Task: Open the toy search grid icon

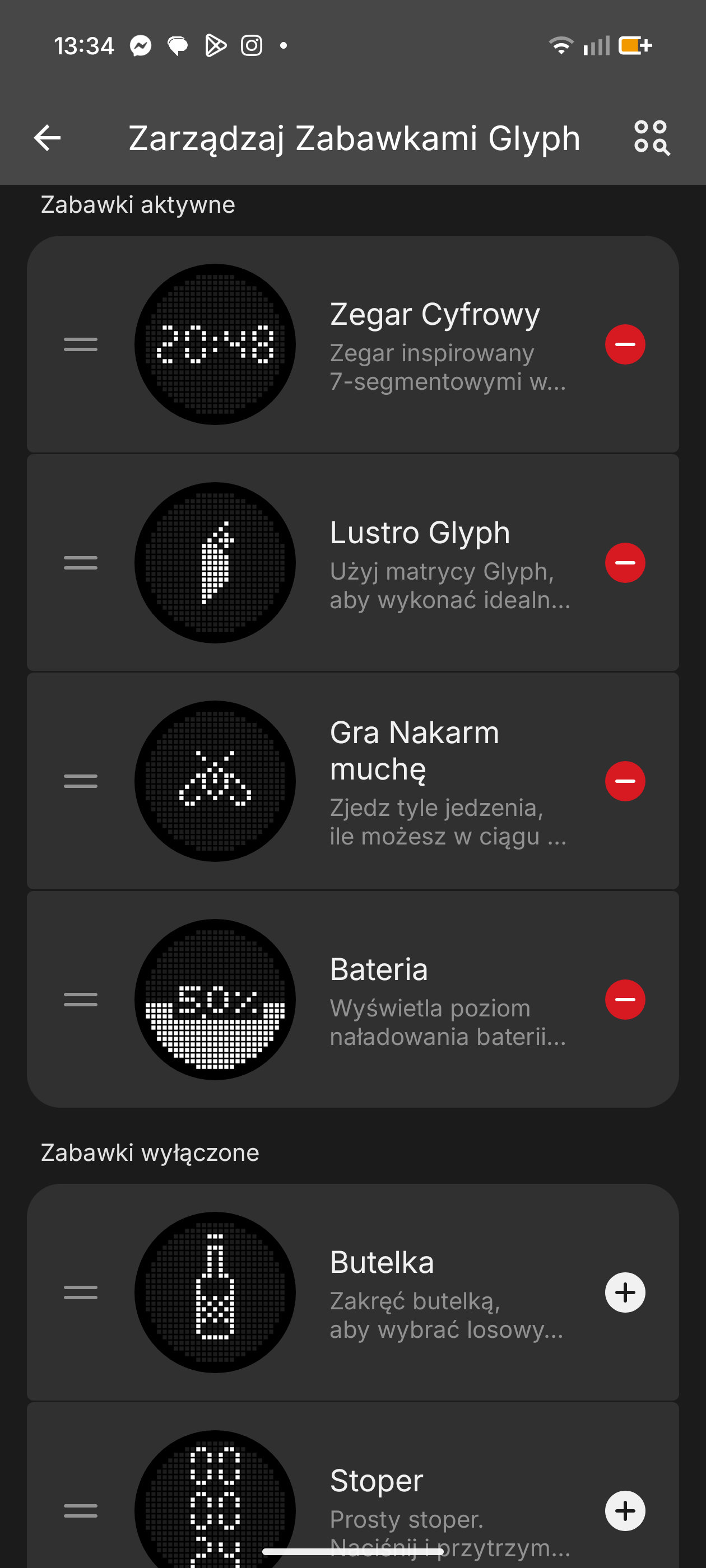Action: 651,138
